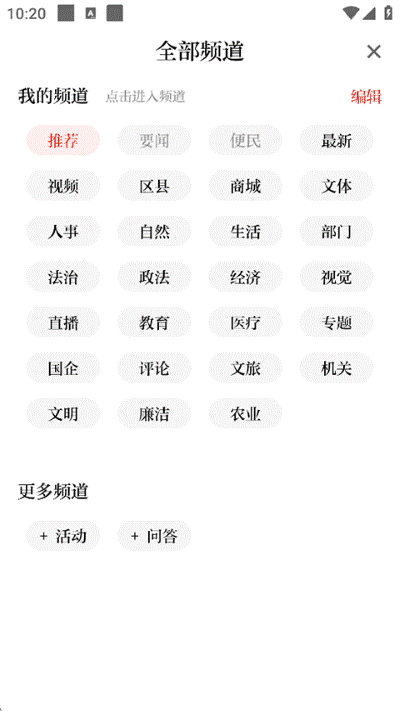Image resolution: width=400 pixels, height=711 pixels.
Task: Enter the 商城 channel
Action: (x=245, y=186)
